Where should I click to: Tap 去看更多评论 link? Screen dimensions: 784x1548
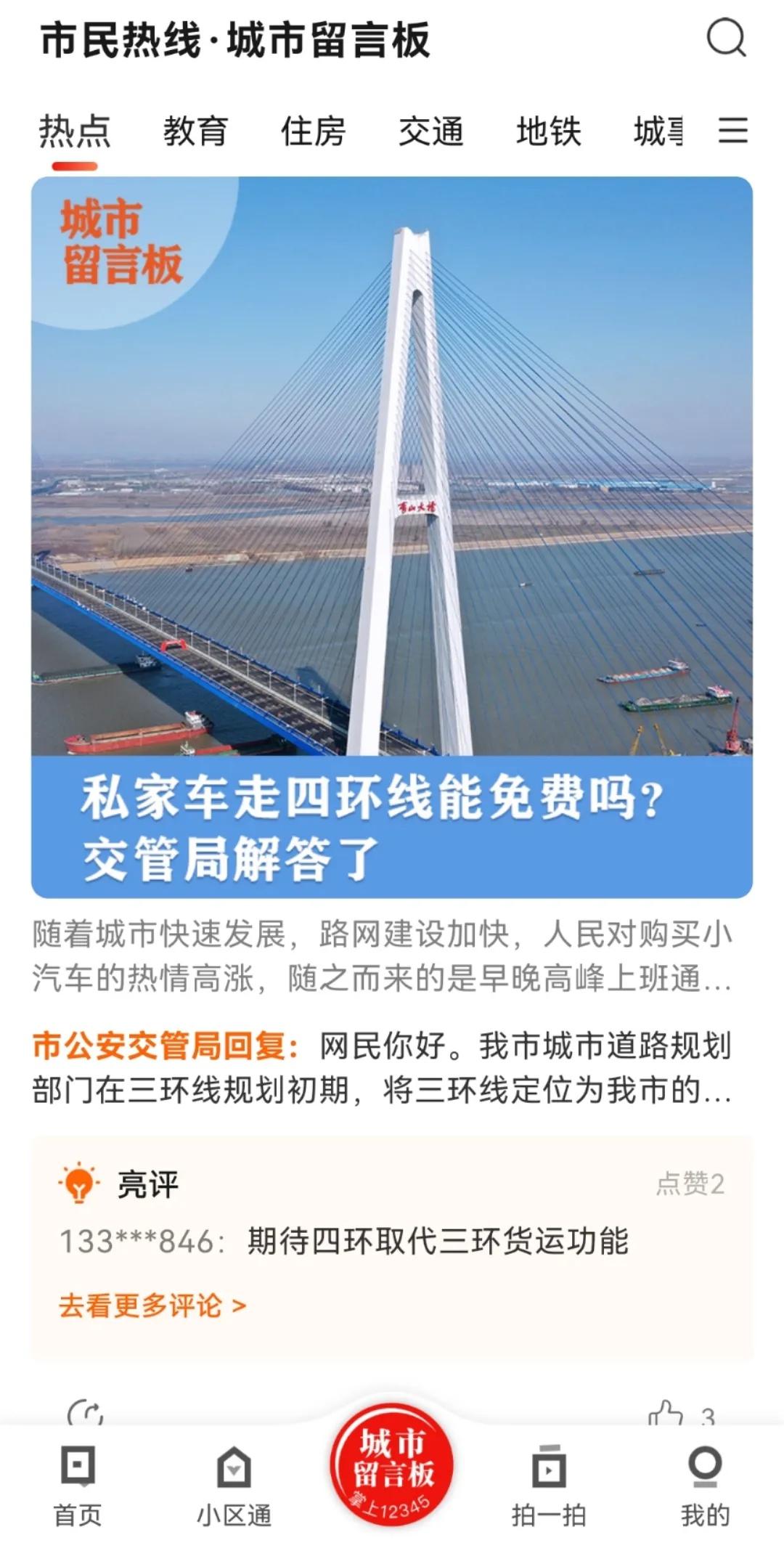152,1305
